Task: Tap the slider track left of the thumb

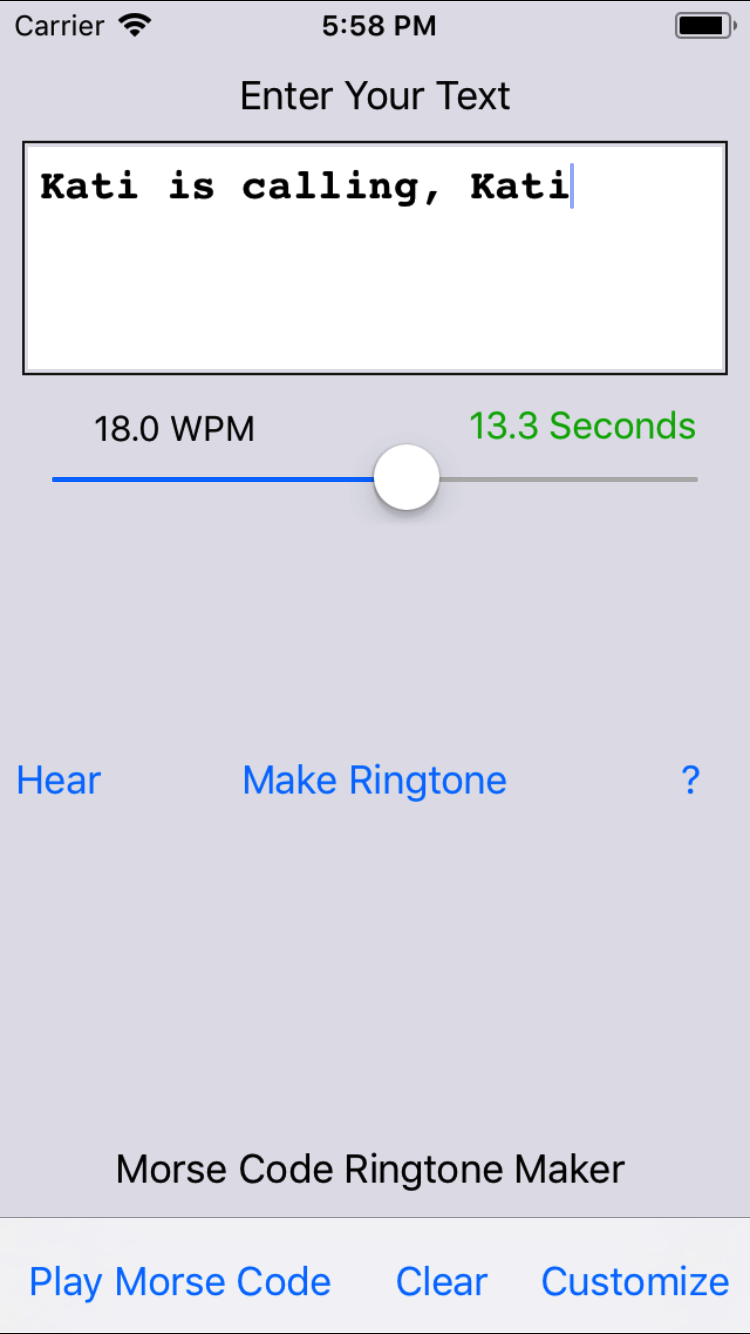Action: [210, 479]
